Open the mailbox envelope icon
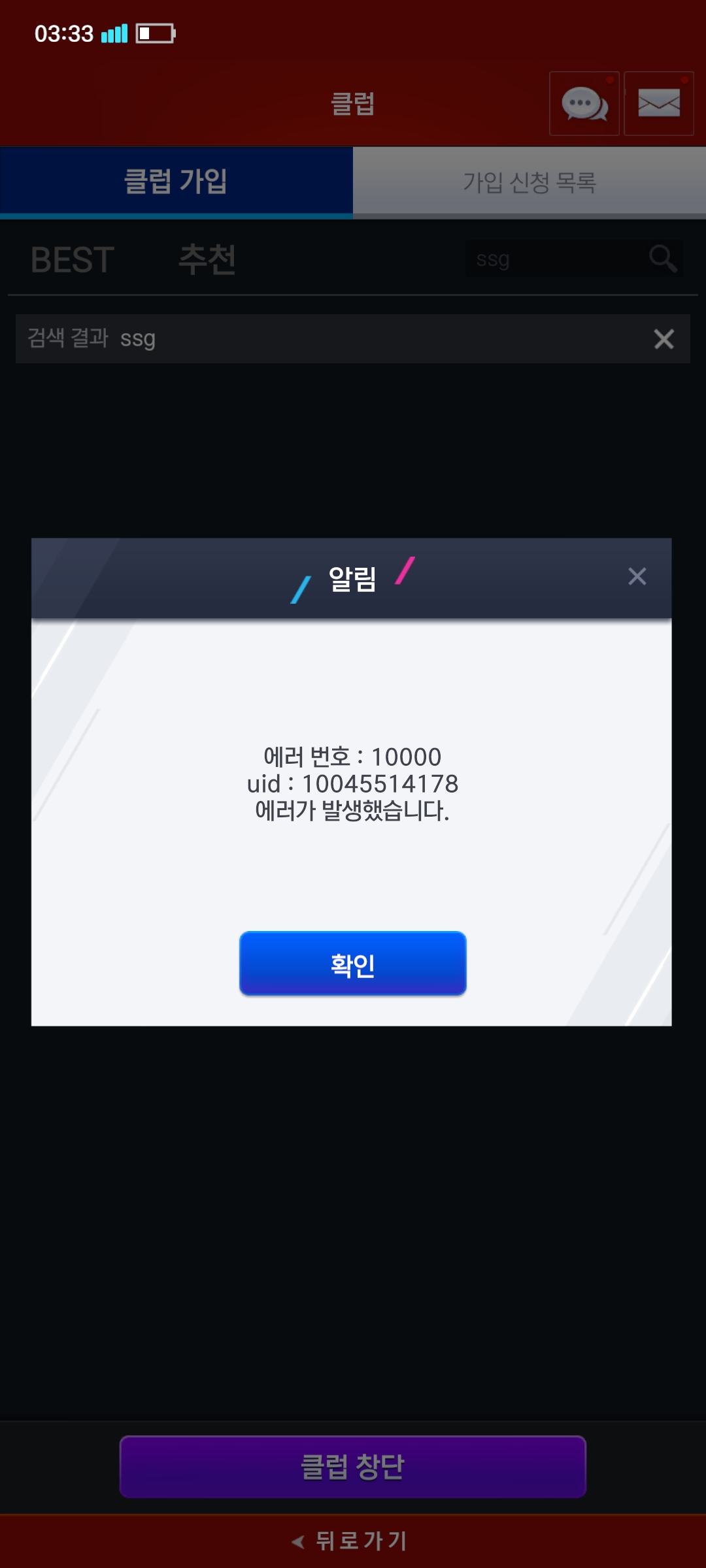The height and width of the screenshot is (1568, 706). [x=658, y=103]
